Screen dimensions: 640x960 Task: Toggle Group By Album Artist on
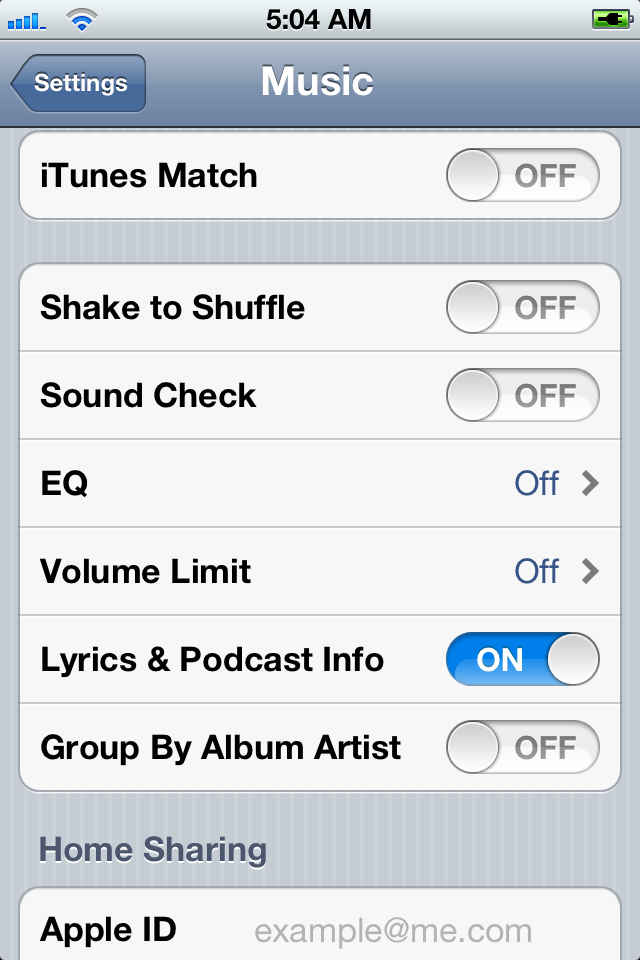pyautogui.click(x=522, y=747)
